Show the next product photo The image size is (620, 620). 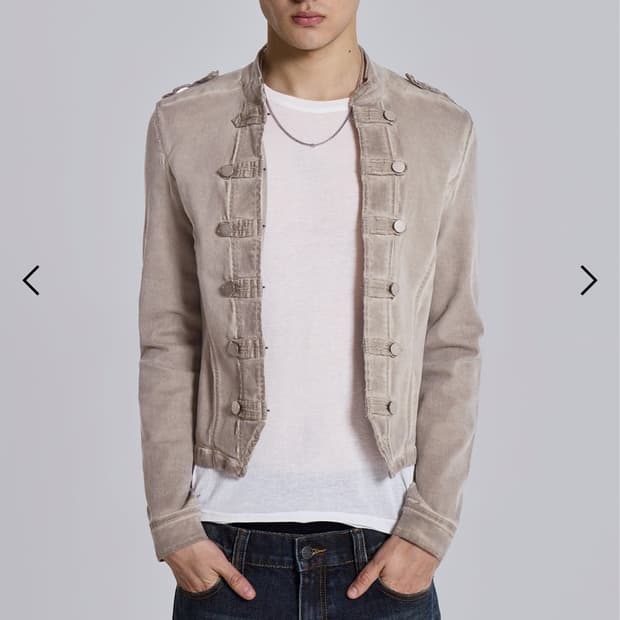589,280
